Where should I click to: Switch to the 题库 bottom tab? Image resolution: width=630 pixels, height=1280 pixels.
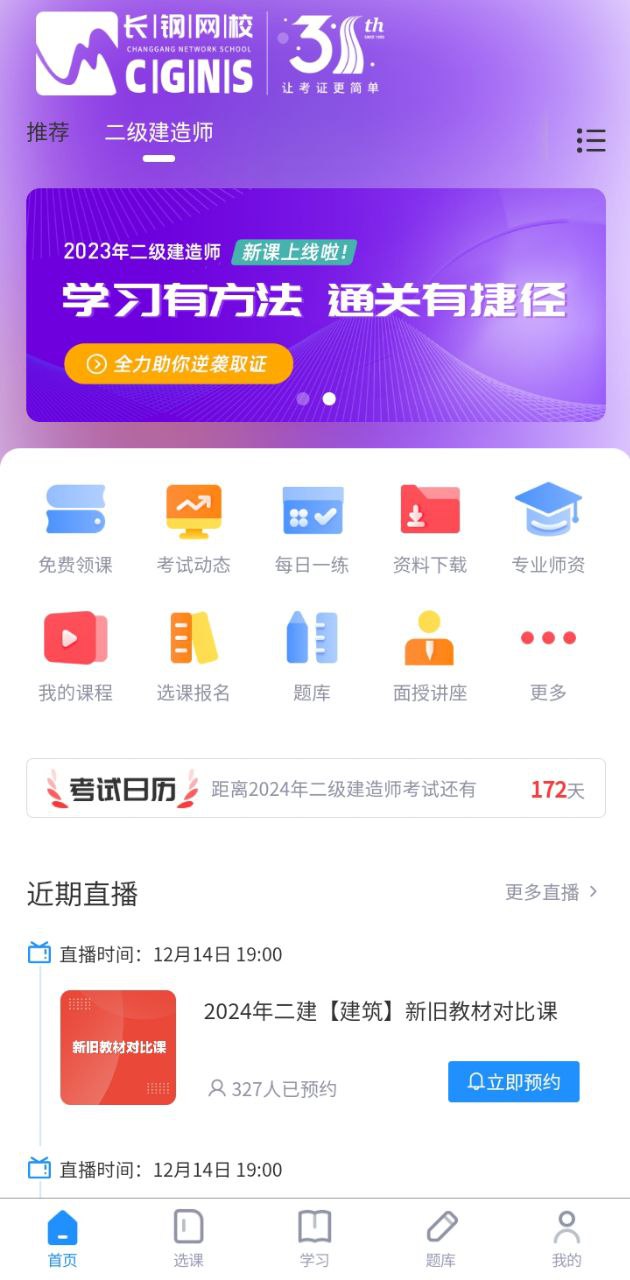[440, 1238]
